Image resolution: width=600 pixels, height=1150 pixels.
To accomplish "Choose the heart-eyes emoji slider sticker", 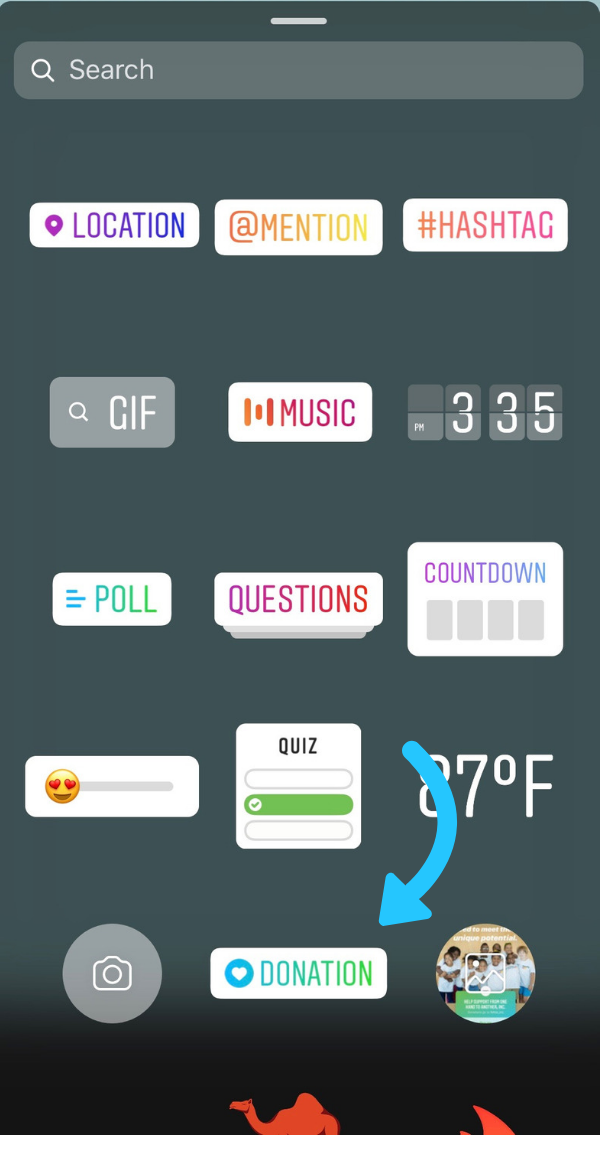I will point(112,786).
